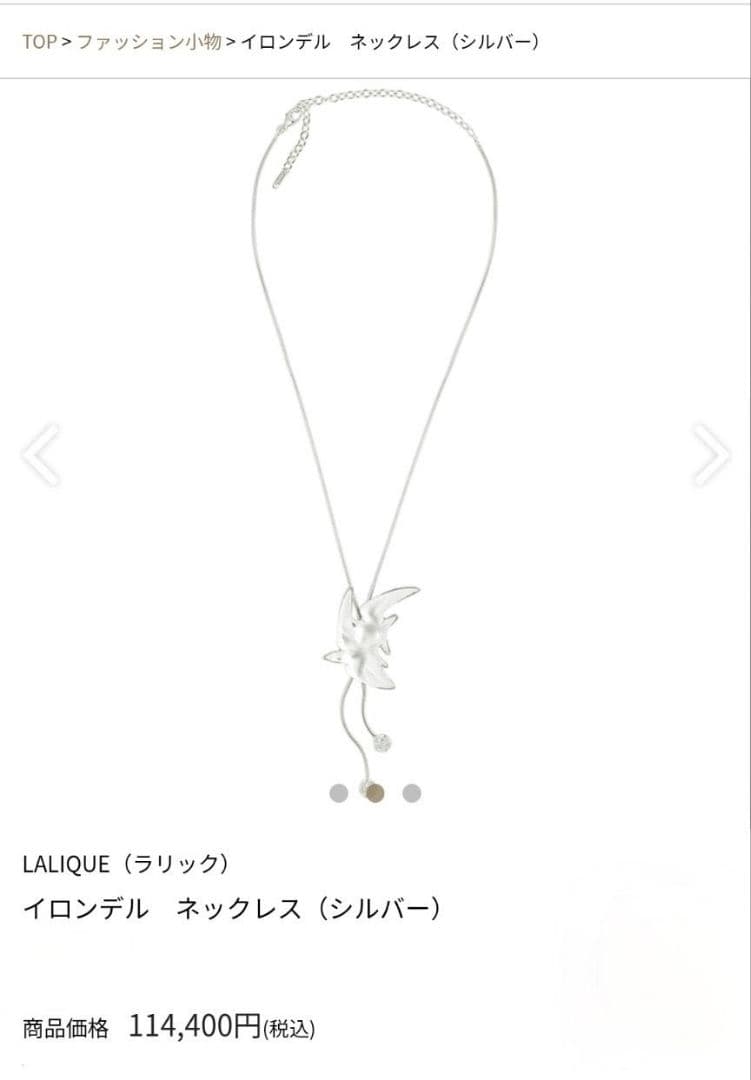The image size is (751, 1080).
Task: Click the active tan carousel dot
Action: click(x=375, y=792)
